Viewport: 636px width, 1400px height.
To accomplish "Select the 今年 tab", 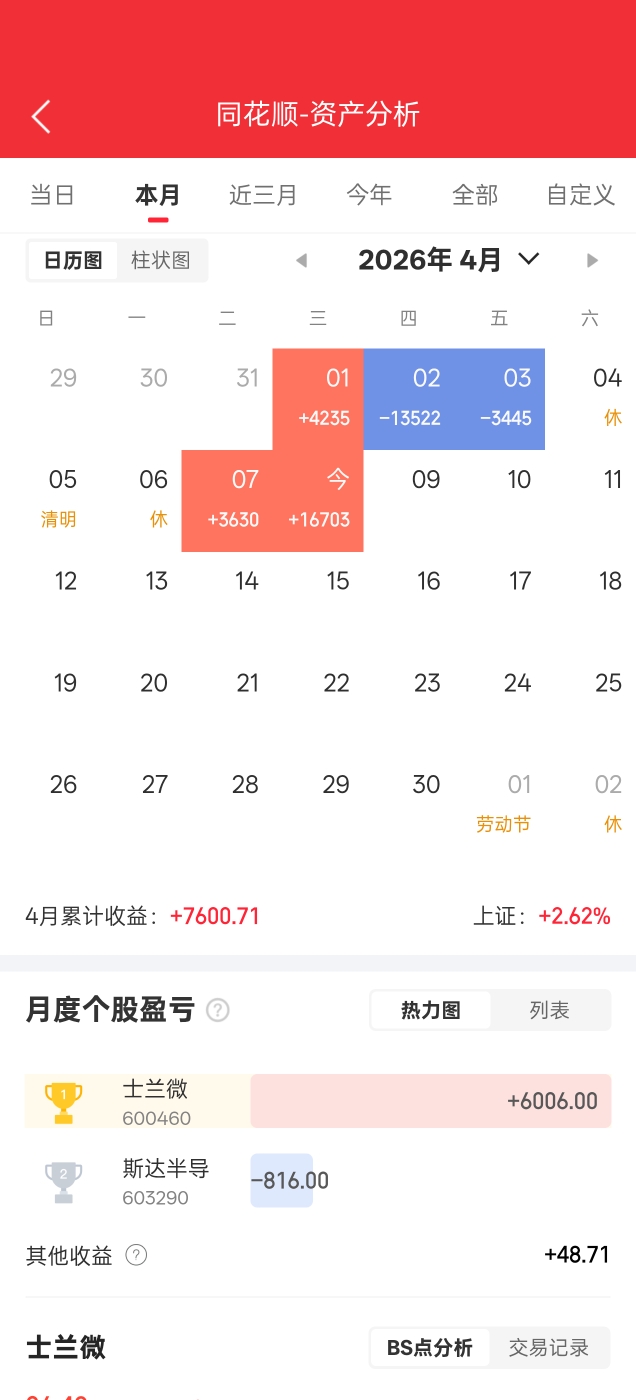I will [x=369, y=195].
